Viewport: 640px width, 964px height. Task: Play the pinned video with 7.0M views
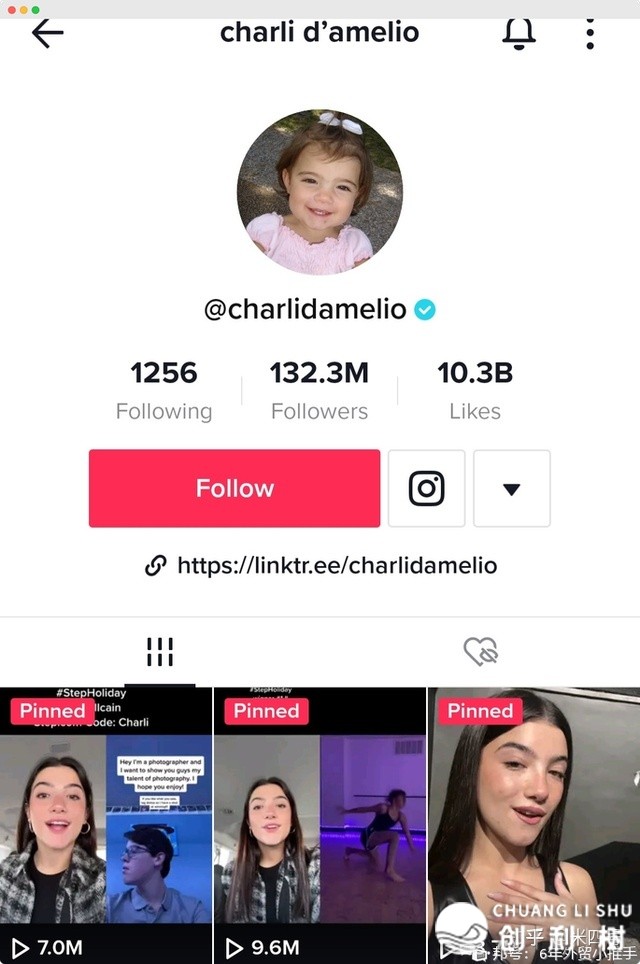tap(106, 820)
